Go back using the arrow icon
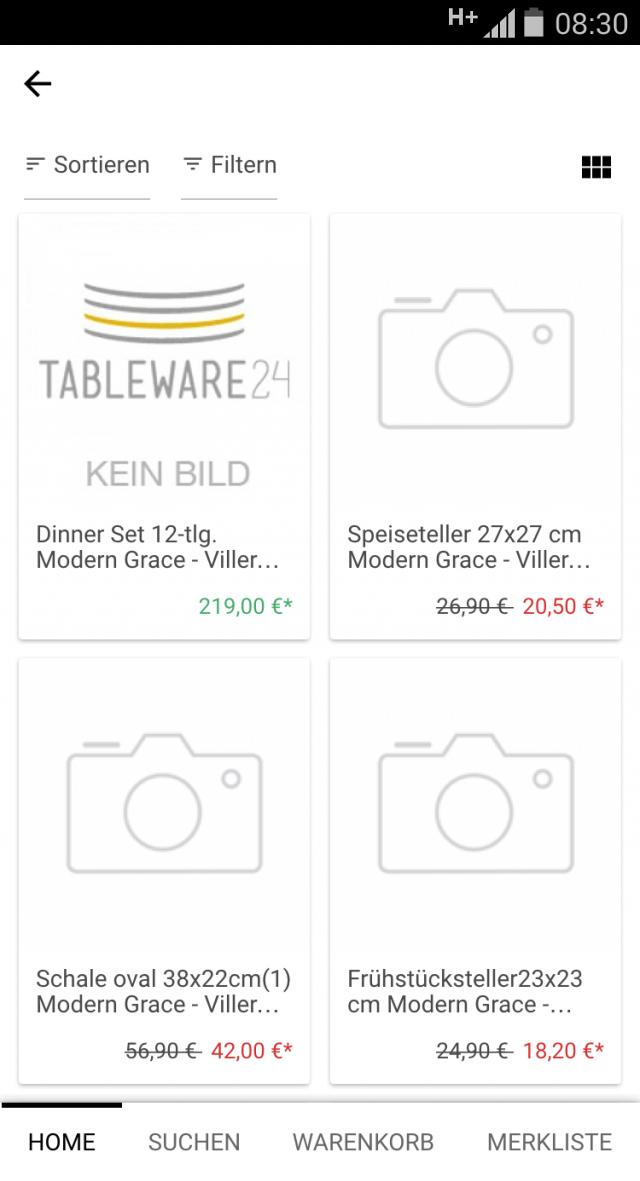The width and height of the screenshot is (640, 1181). click(x=38, y=84)
